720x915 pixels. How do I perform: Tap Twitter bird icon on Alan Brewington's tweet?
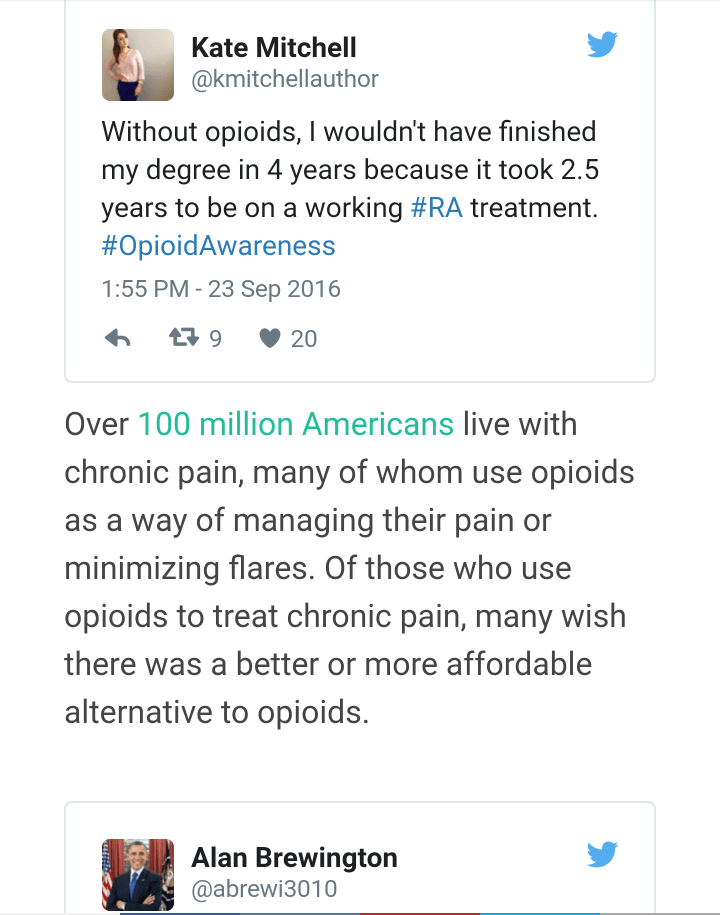pyautogui.click(x=601, y=855)
